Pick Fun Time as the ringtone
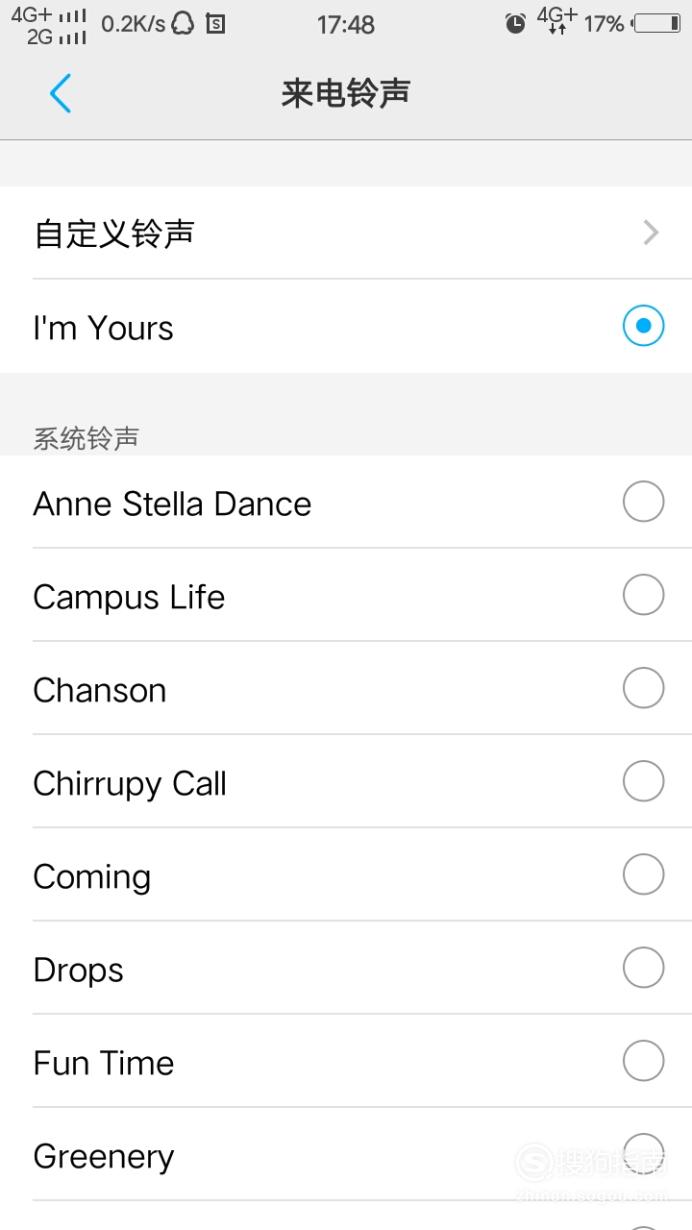This screenshot has height=1230, width=692. 346,1061
